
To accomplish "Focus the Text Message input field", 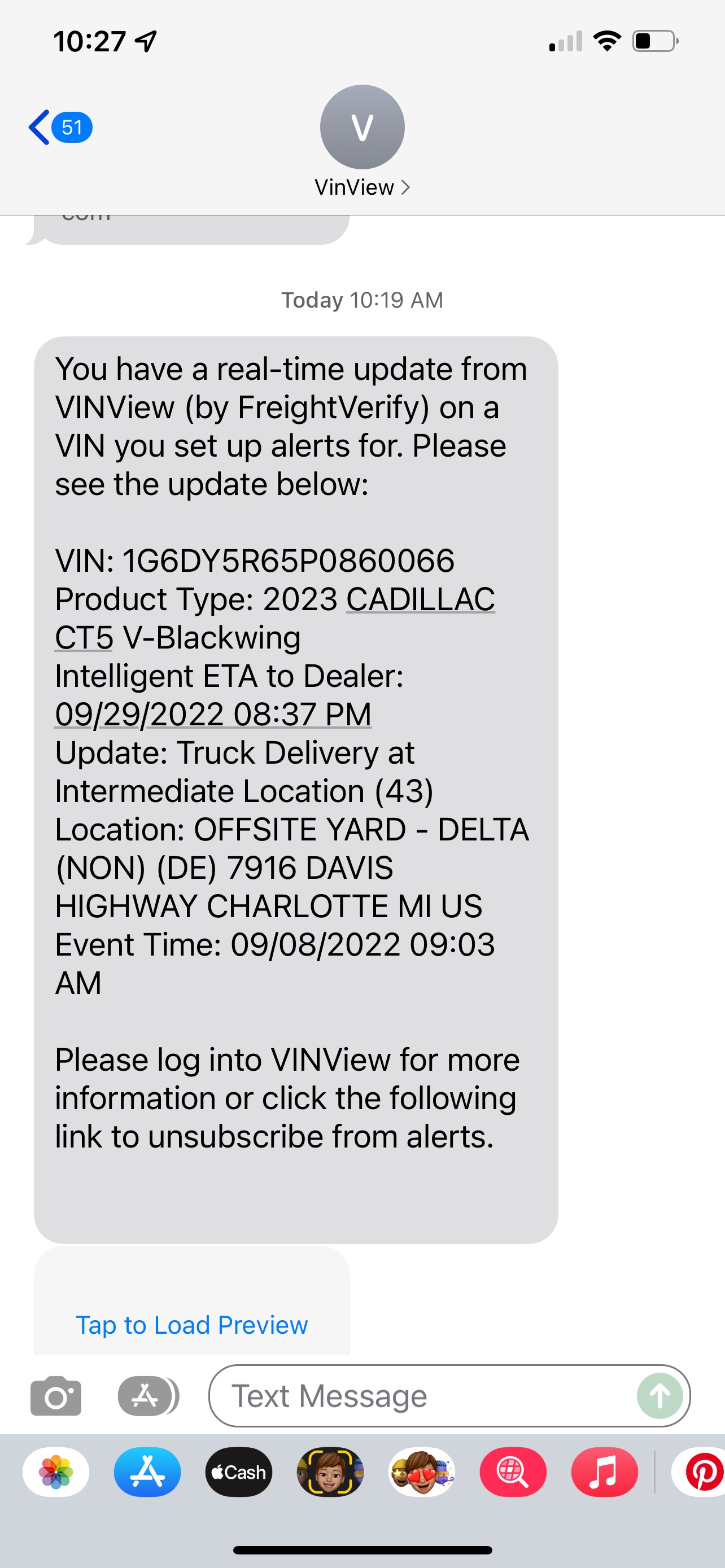I will (x=420, y=1396).
